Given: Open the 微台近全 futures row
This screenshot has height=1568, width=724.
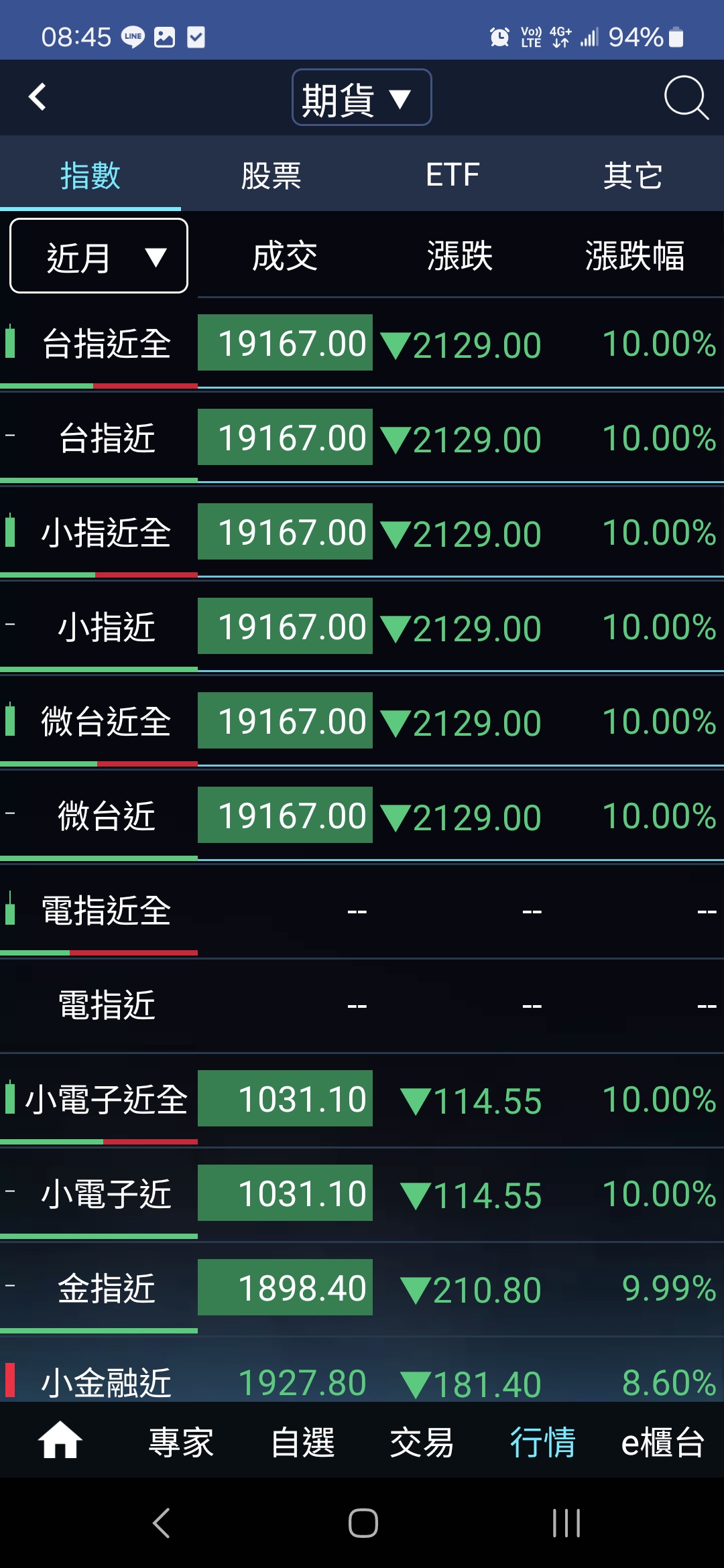Looking at the screenshot, I should point(362,721).
